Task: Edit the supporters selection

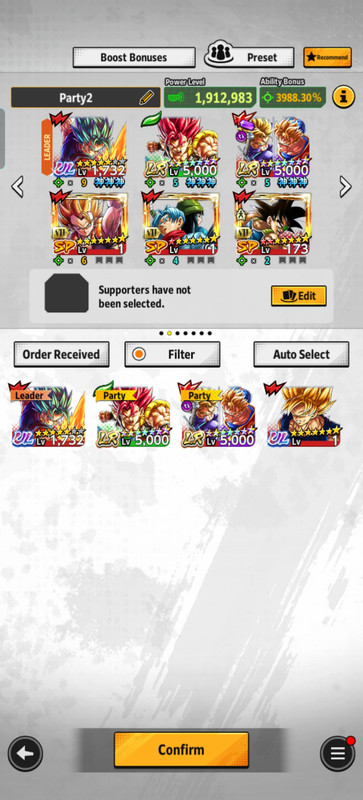Action: [x=299, y=295]
